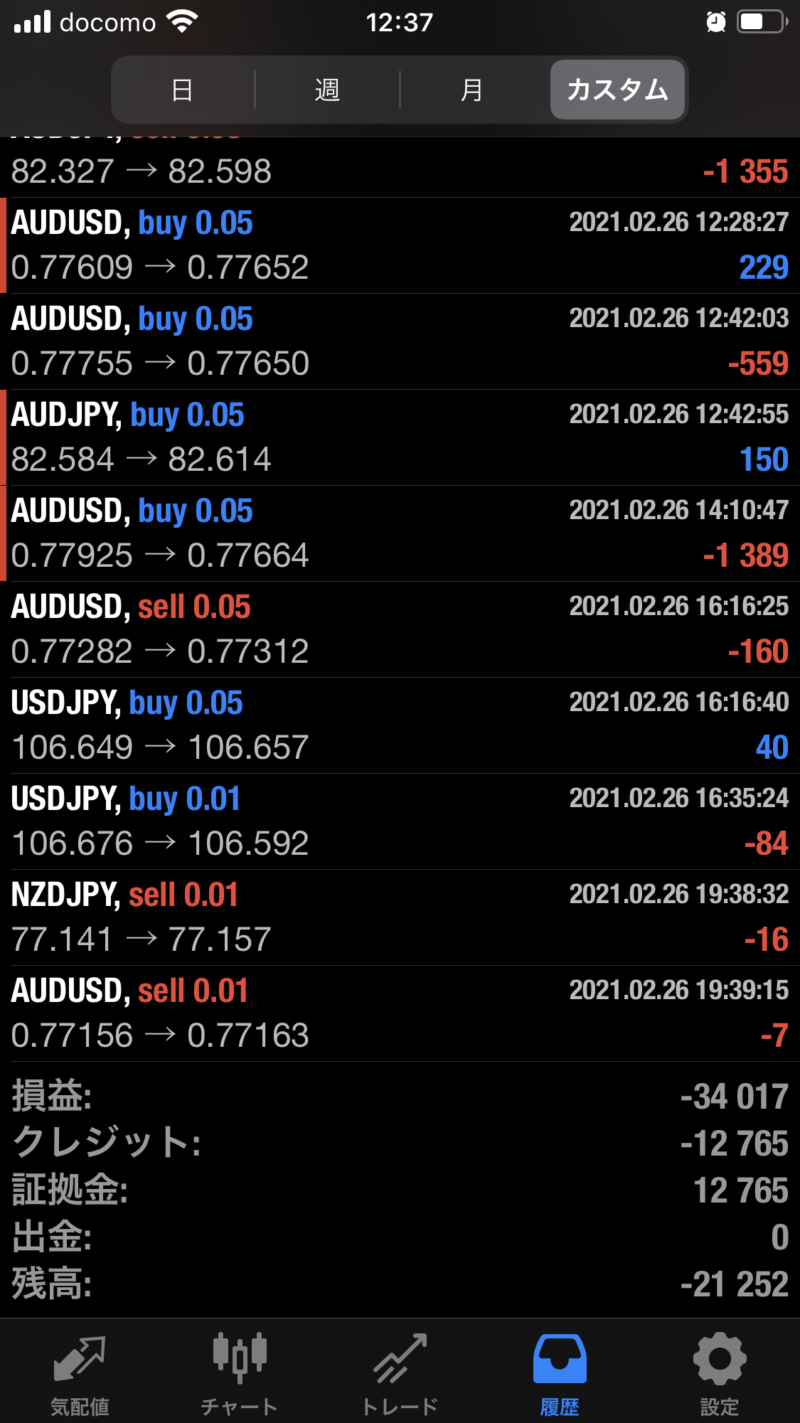Open the AUDUSD sell 0.01 trade row
This screenshot has height=1423, width=800.
[x=400, y=1013]
